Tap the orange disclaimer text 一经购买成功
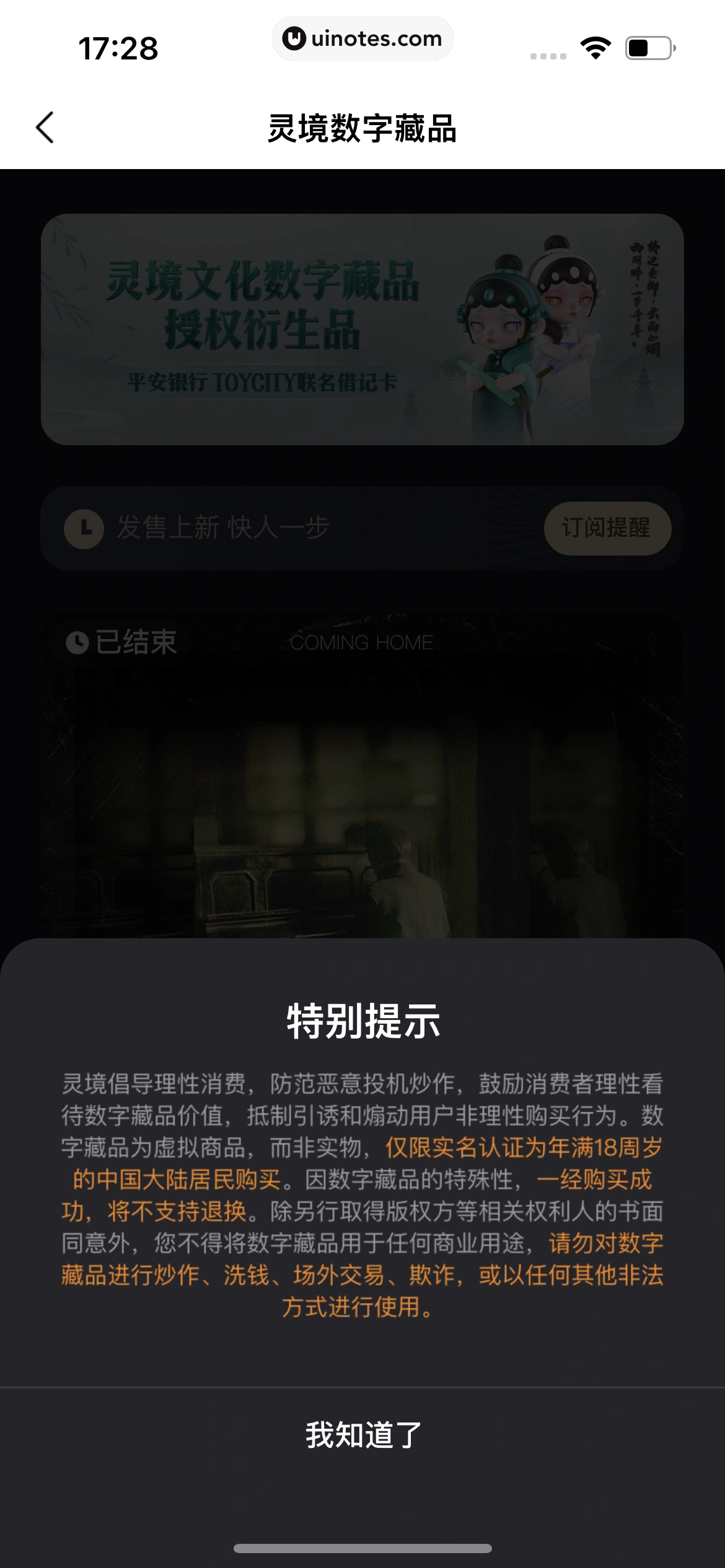 point(598,1179)
